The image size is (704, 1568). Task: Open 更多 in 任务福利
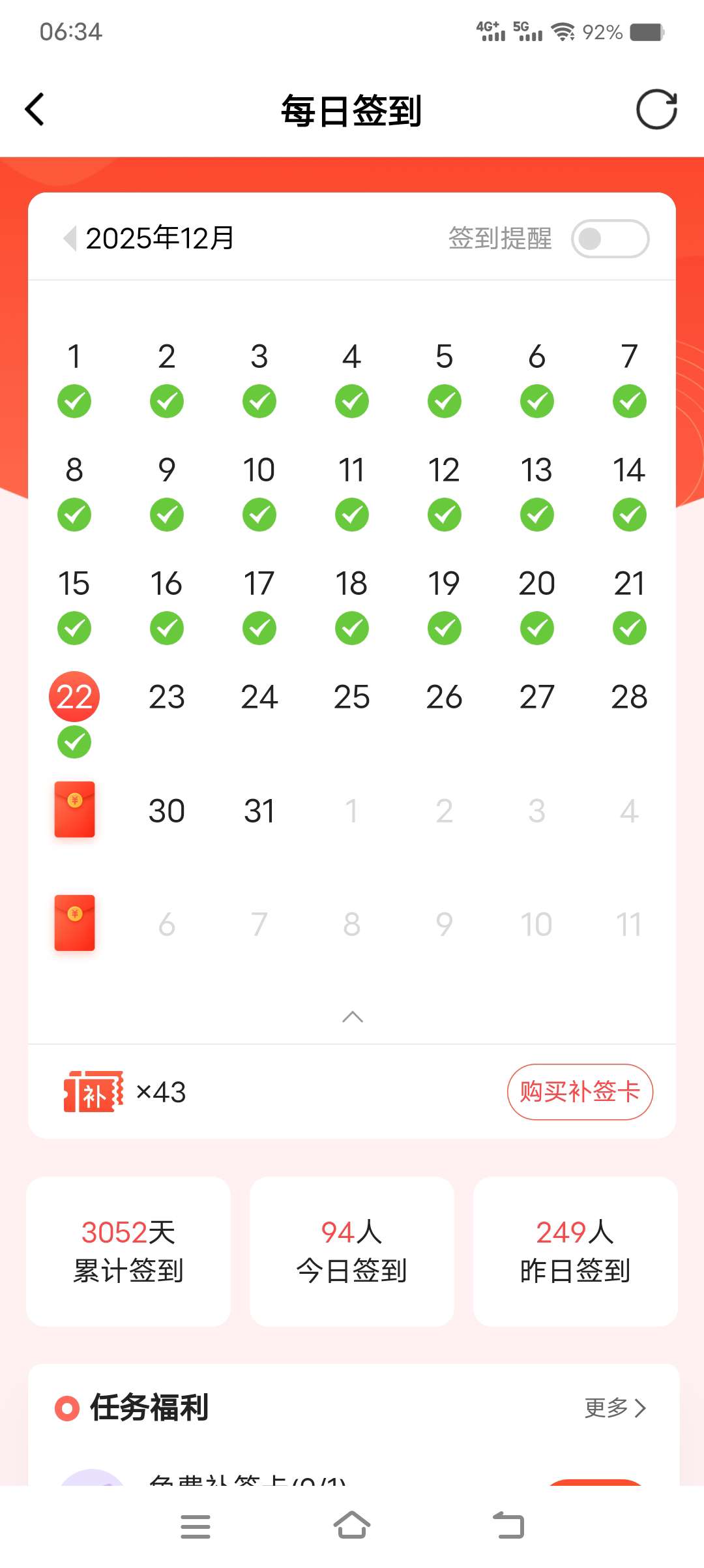[x=615, y=1408]
